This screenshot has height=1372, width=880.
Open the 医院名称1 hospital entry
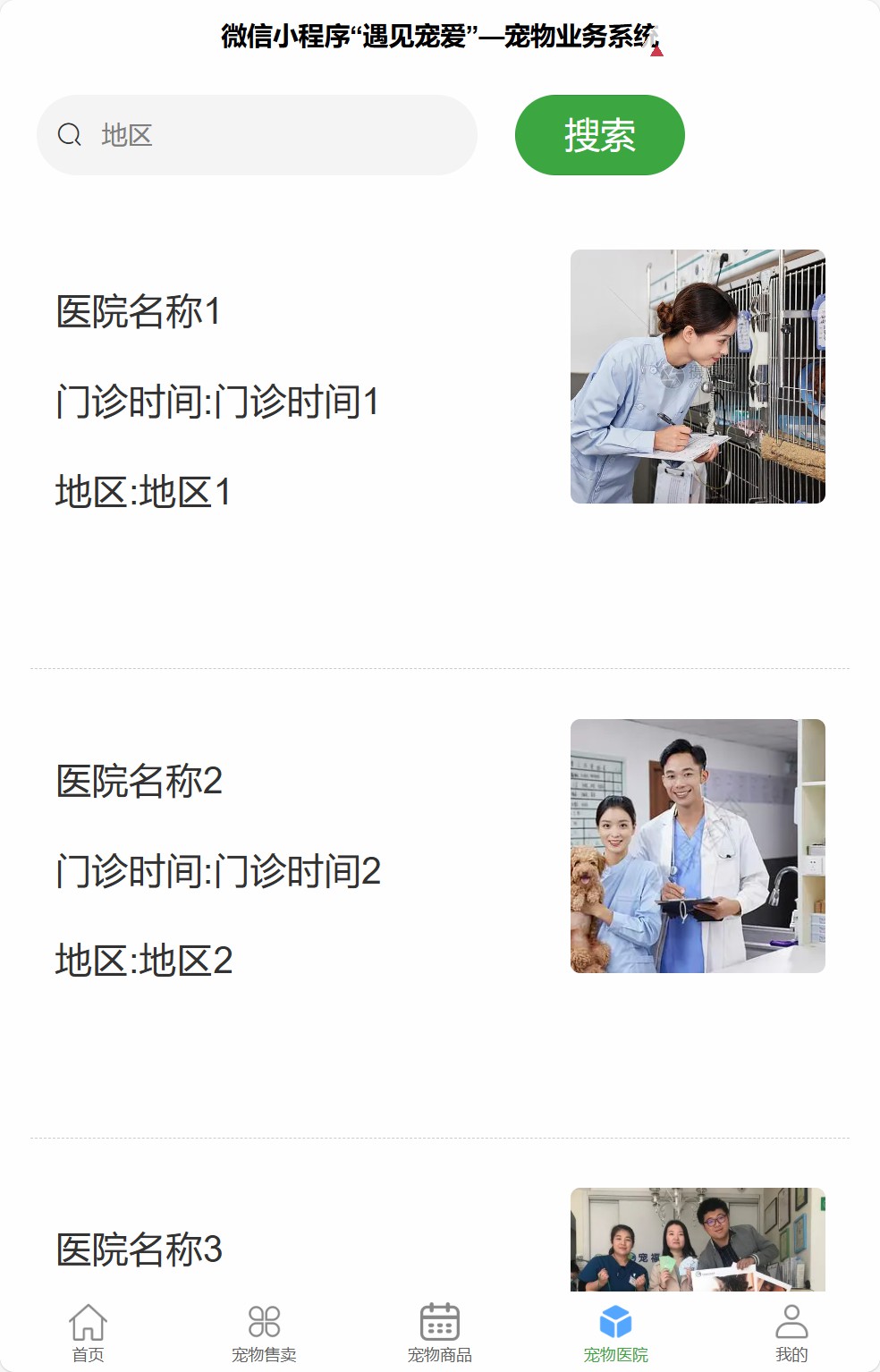[139, 312]
